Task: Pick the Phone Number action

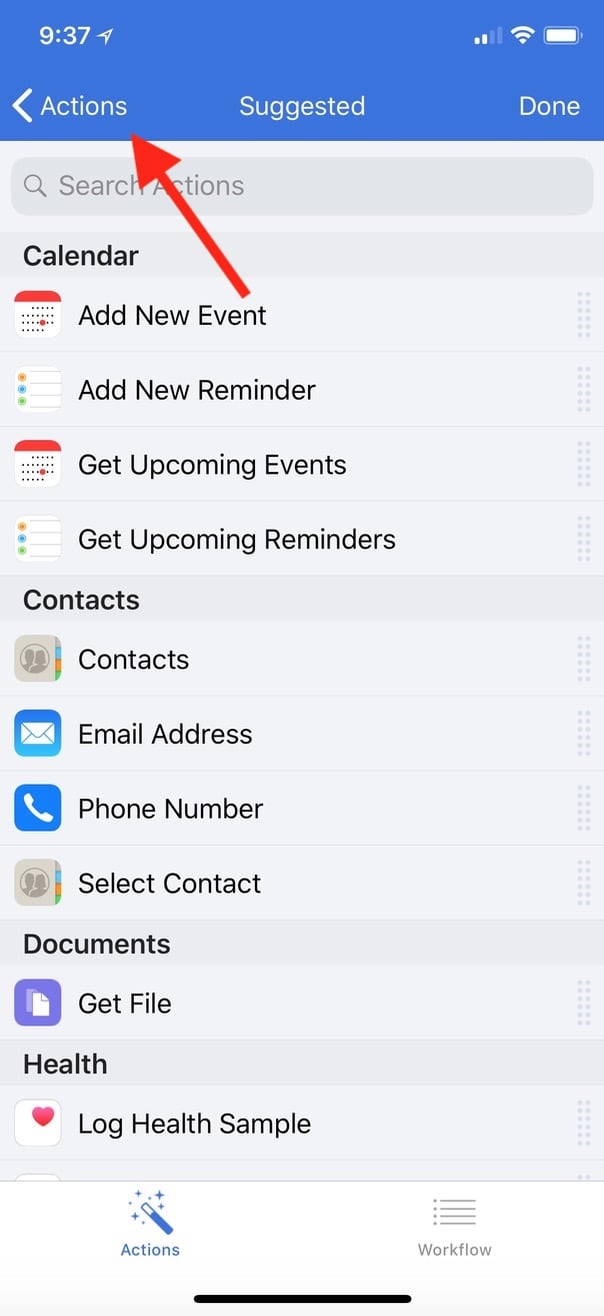Action: pyautogui.click(x=170, y=809)
